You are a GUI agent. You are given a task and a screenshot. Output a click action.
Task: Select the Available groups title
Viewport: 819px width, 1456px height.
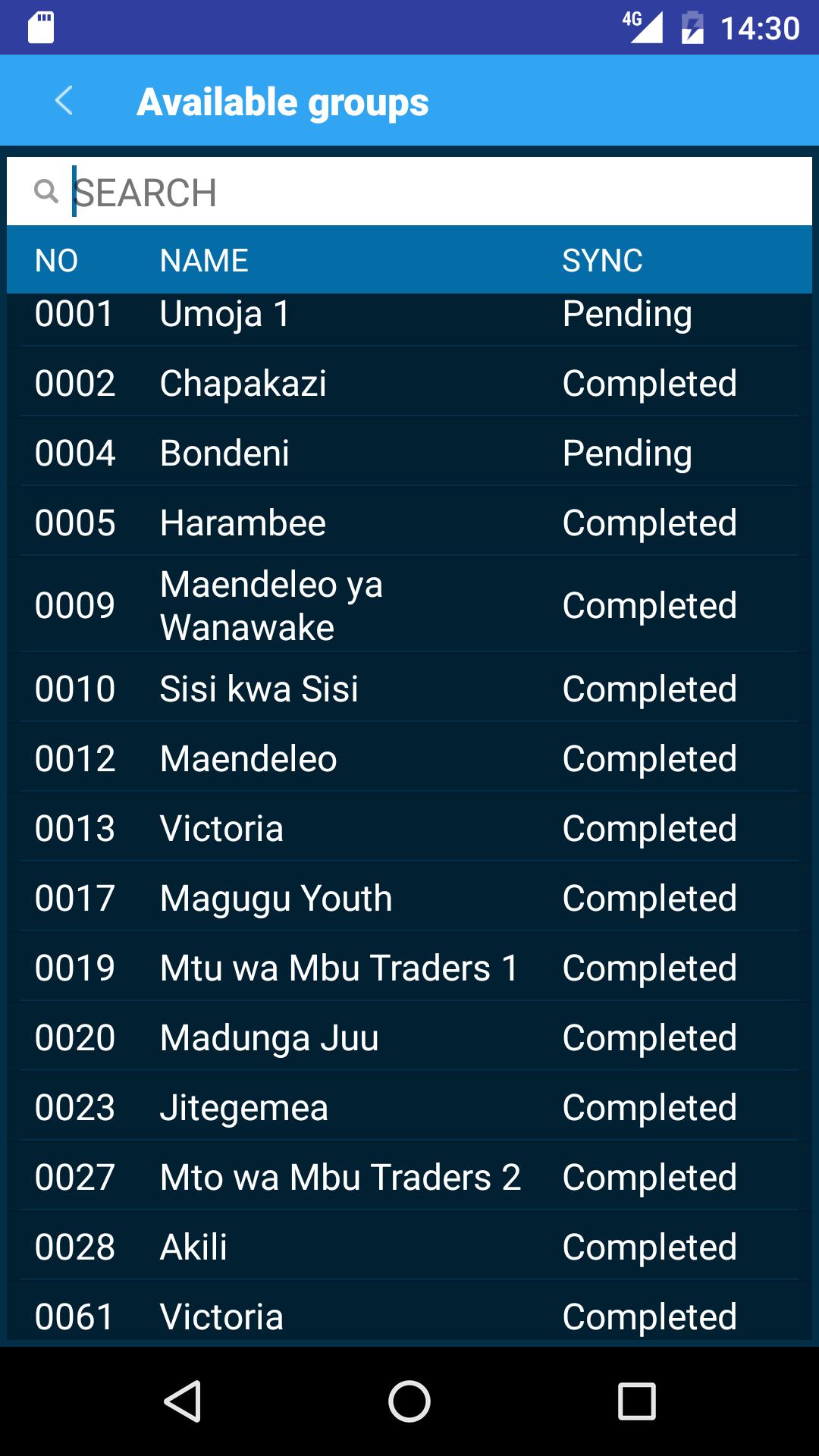tap(283, 101)
